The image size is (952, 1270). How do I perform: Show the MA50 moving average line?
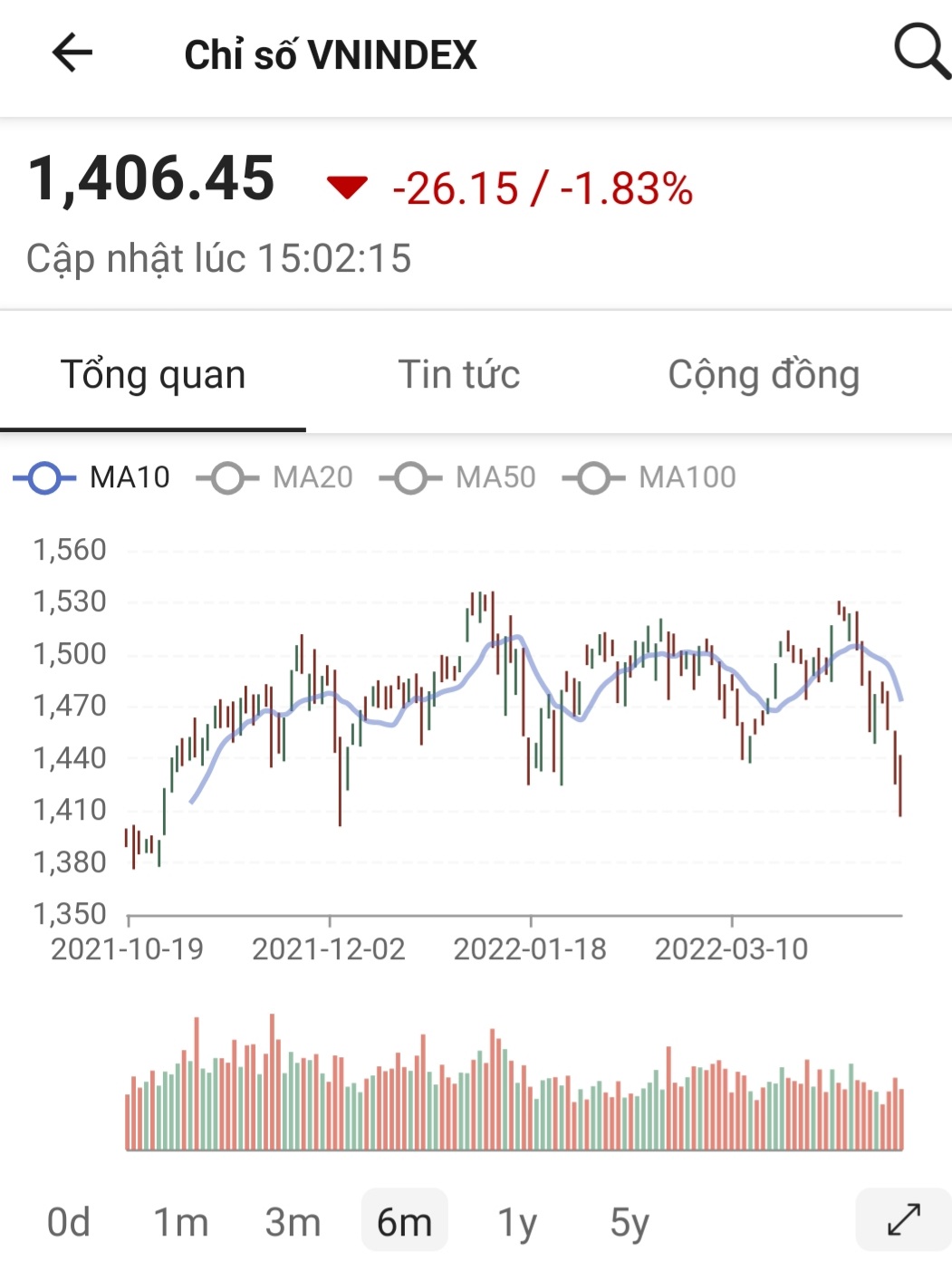[458, 477]
